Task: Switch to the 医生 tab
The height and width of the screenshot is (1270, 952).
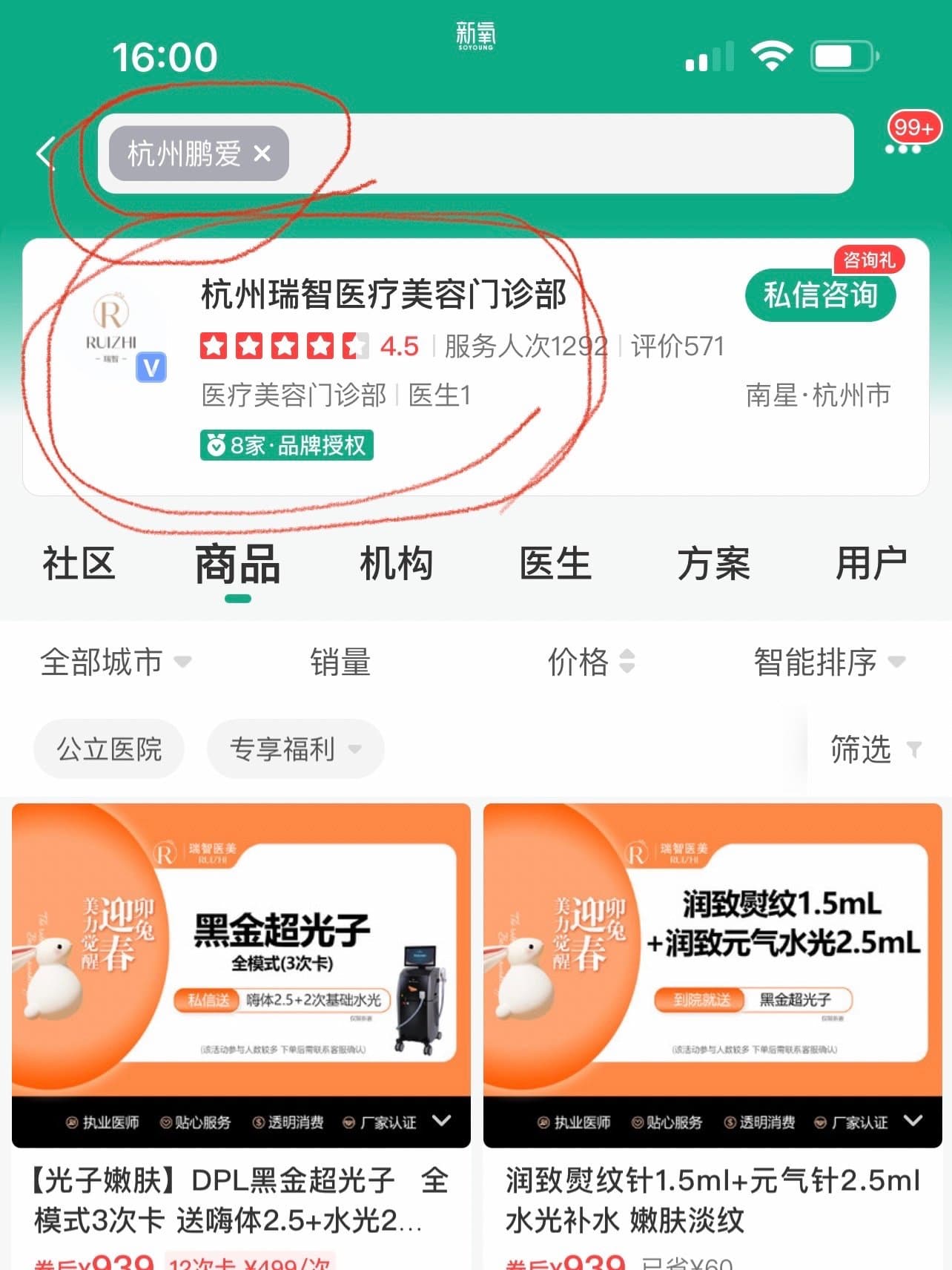Action: pos(555,563)
